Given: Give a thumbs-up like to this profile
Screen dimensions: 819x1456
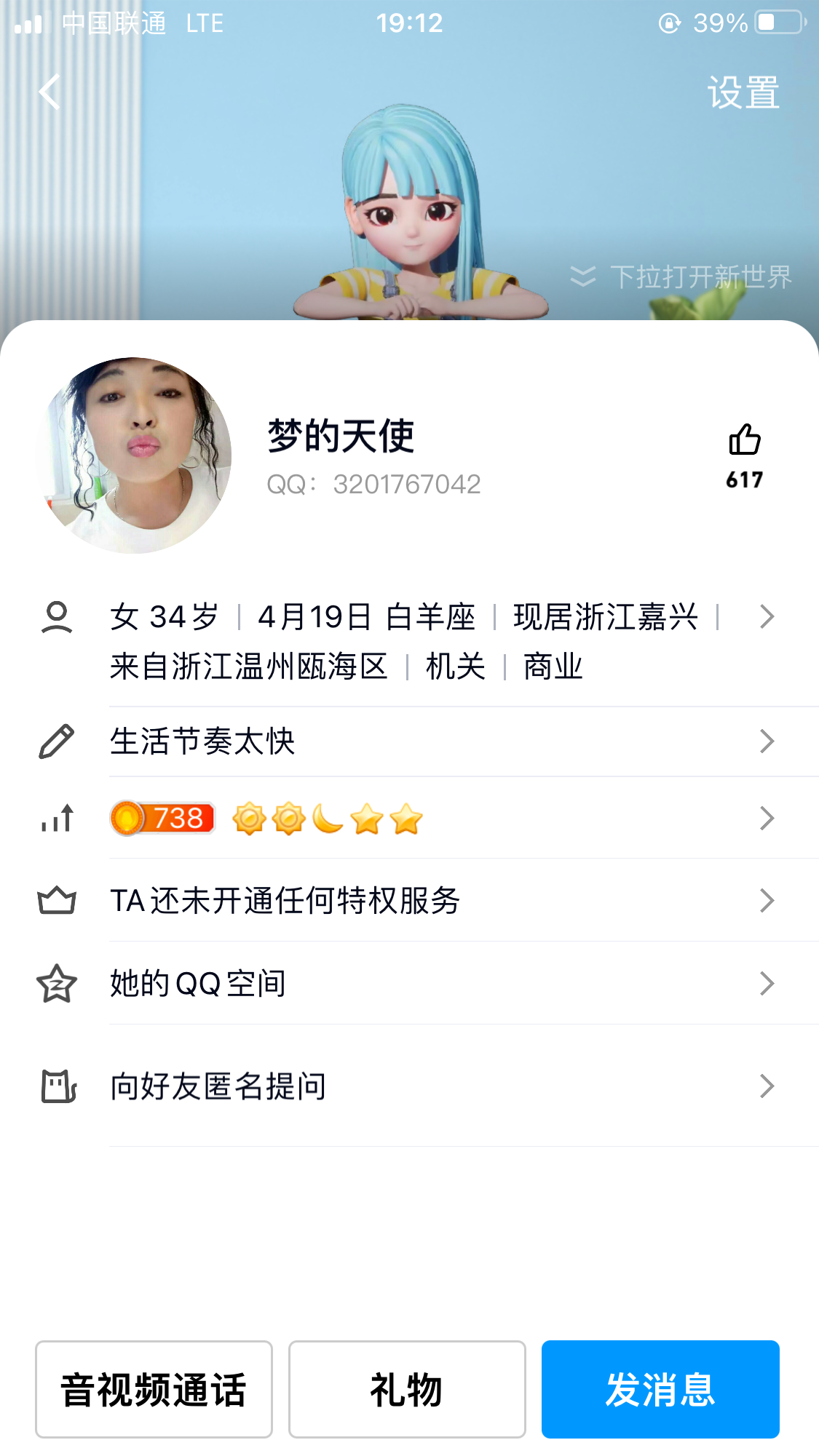Looking at the screenshot, I should [x=744, y=441].
